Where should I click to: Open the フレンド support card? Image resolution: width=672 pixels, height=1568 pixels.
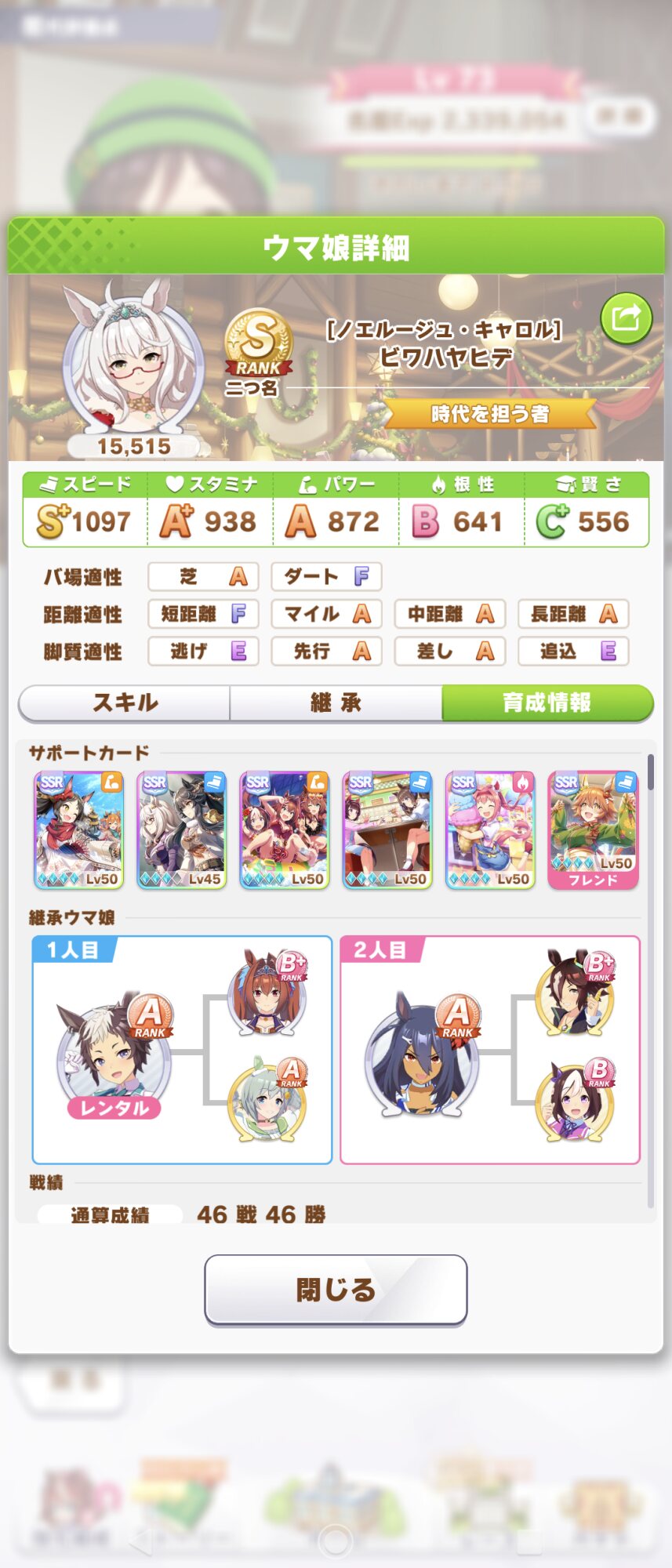tap(593, 830)
